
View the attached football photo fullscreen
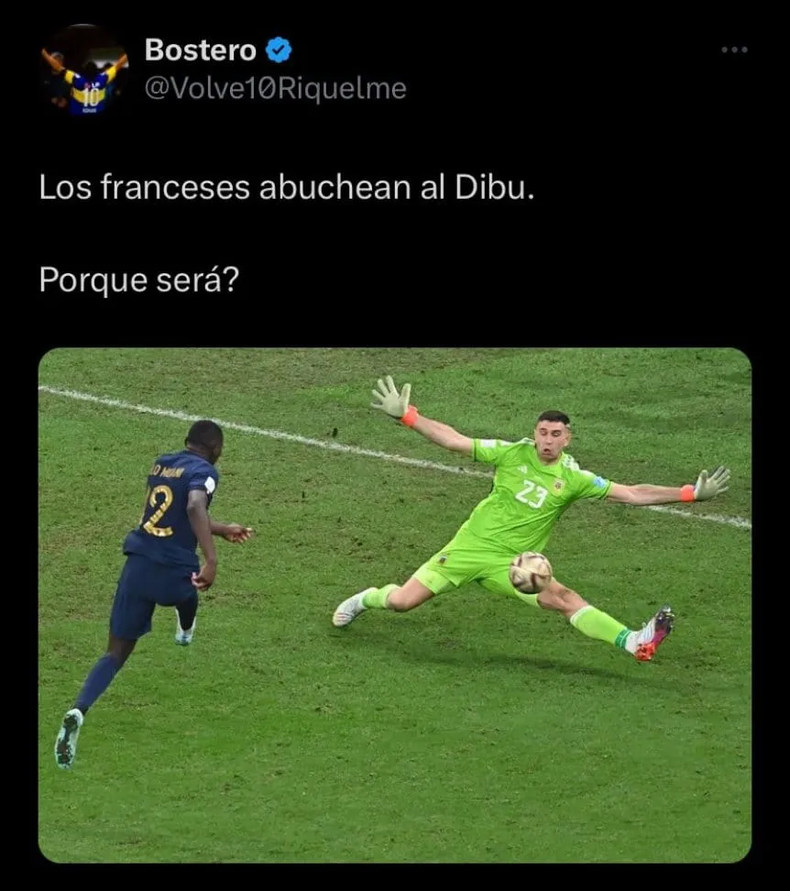coord(394,604)
